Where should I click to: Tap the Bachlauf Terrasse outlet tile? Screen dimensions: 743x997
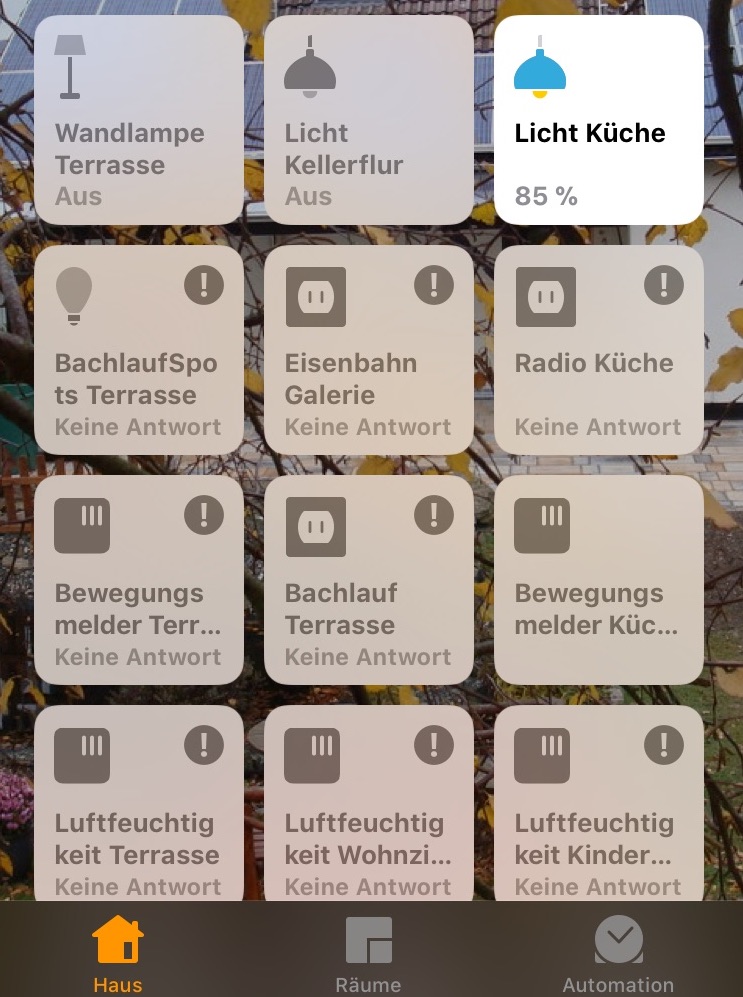pyautogui.click(x=368, y=580)
